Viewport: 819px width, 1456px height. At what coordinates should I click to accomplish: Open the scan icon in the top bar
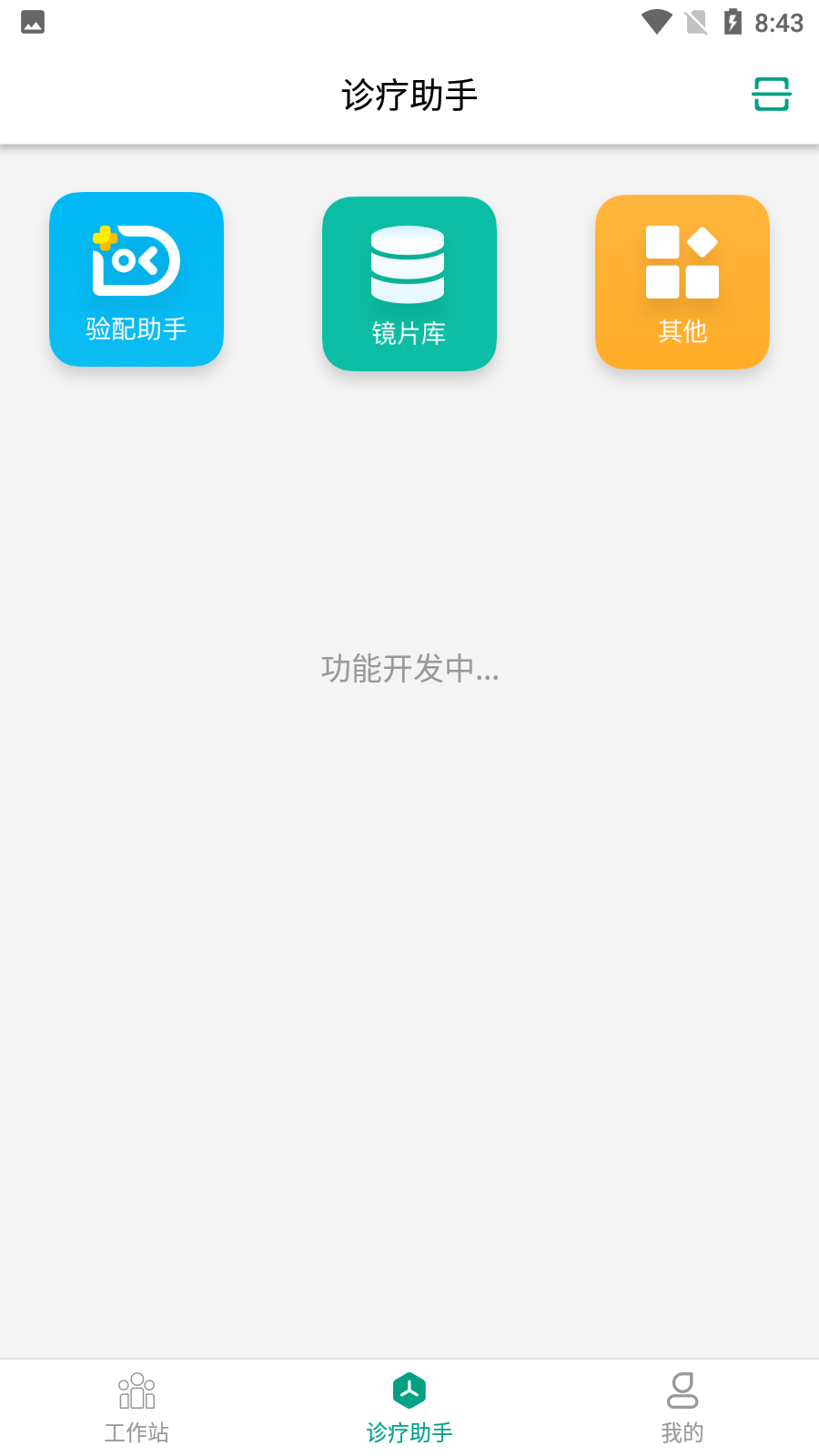point(771,95)
